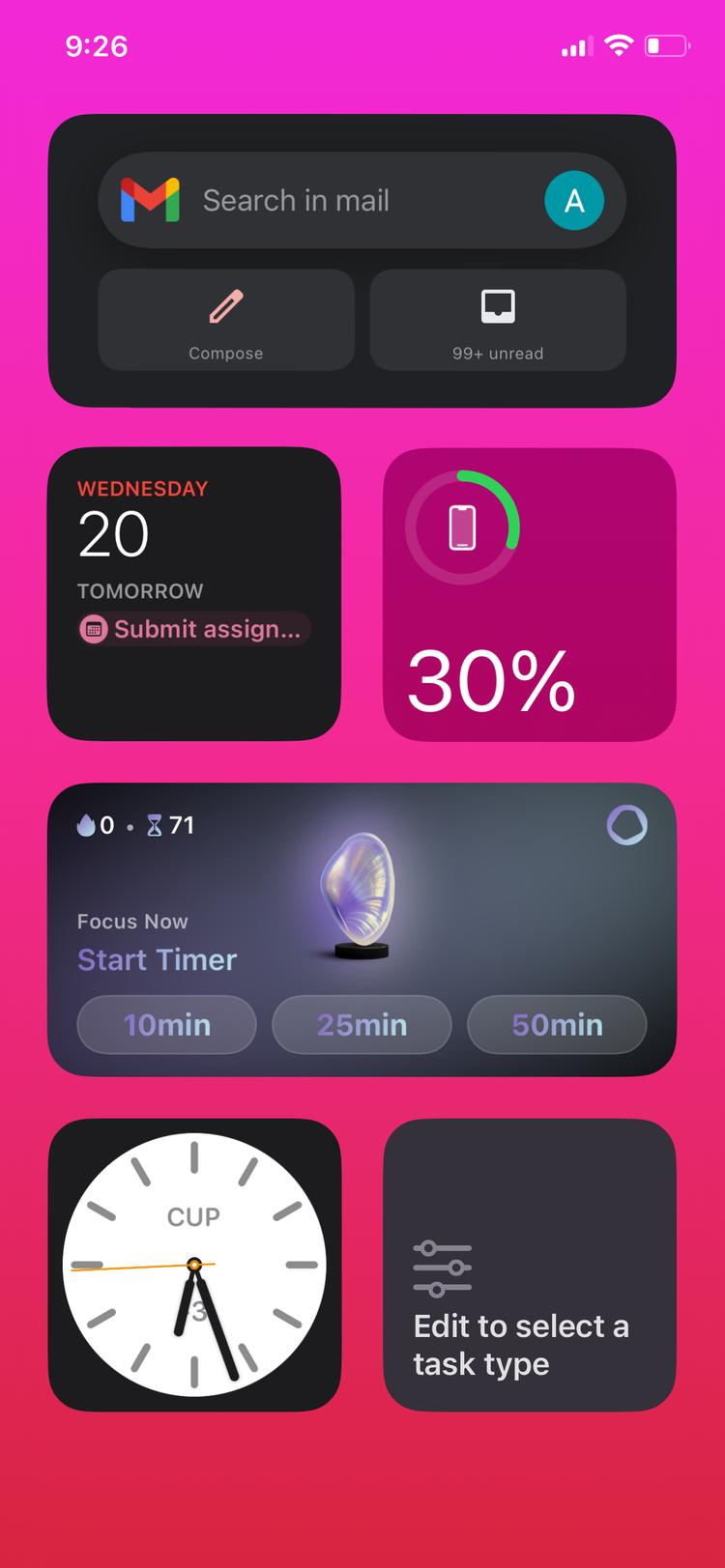Start a 25min focus timer

coord(362,1024)
